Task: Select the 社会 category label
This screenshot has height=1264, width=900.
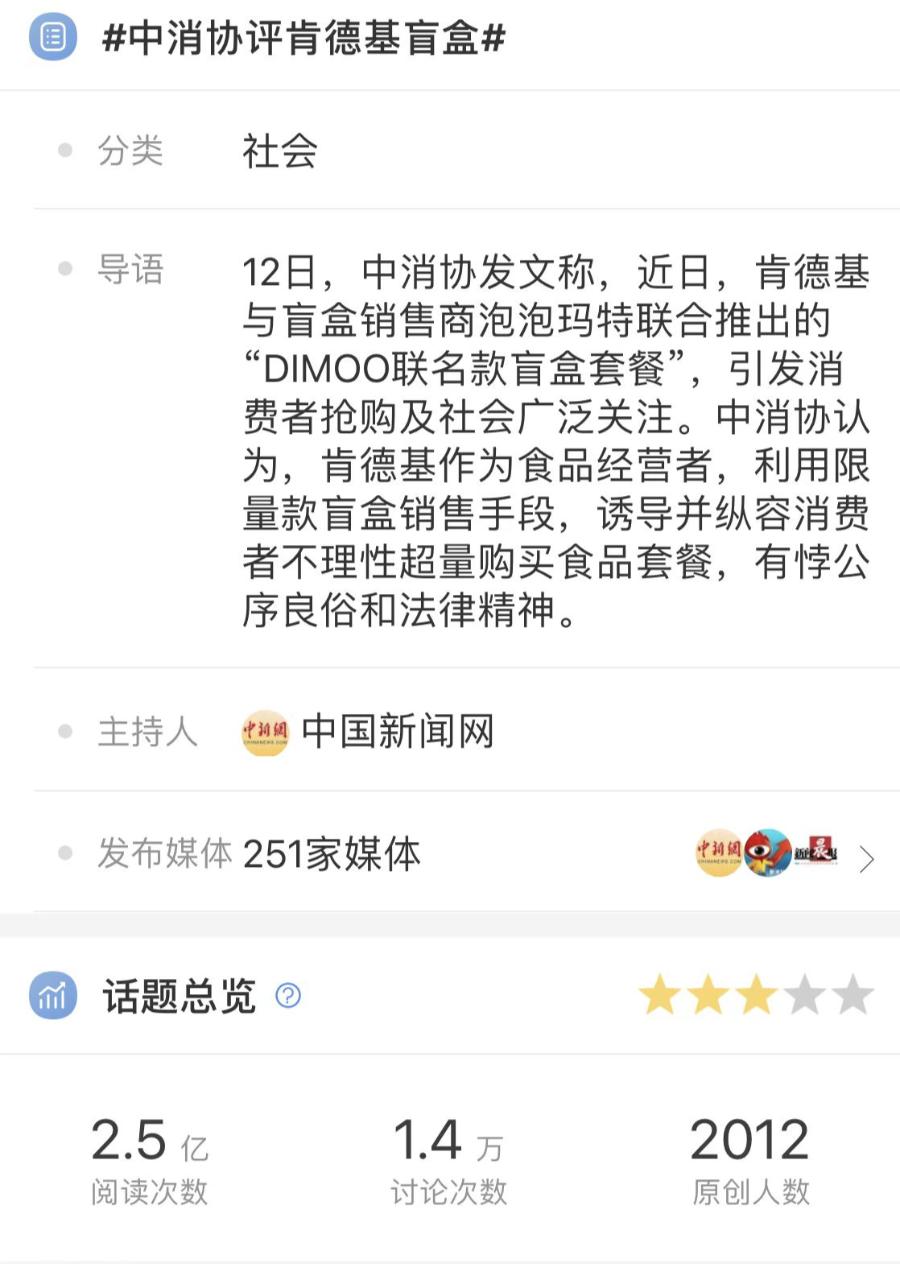Action: click(278, 150)
